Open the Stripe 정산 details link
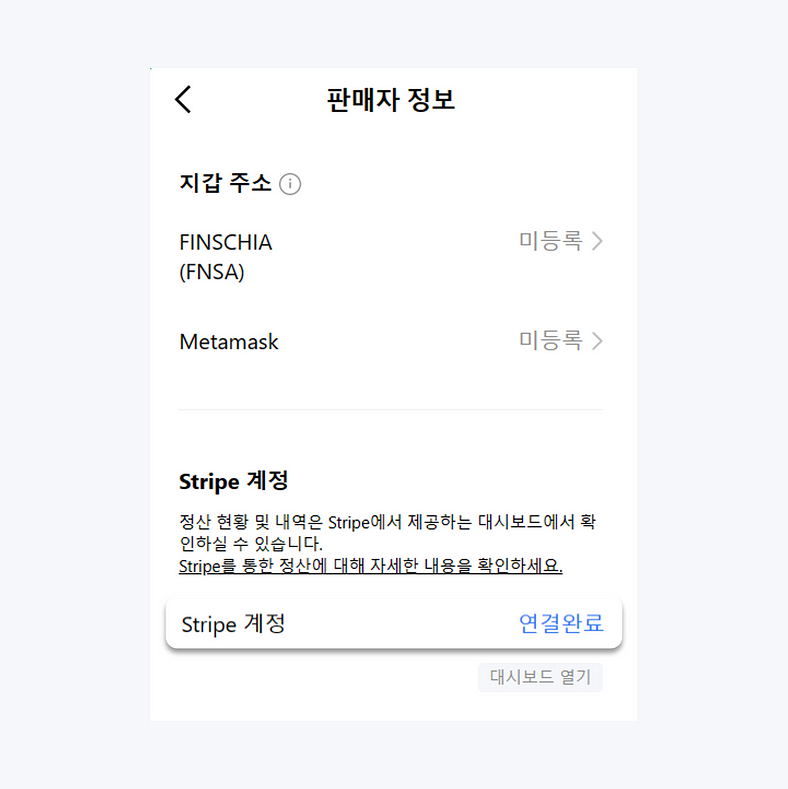Screen dimensions: 788x789 pyautogui.click(x=371, y=567)
